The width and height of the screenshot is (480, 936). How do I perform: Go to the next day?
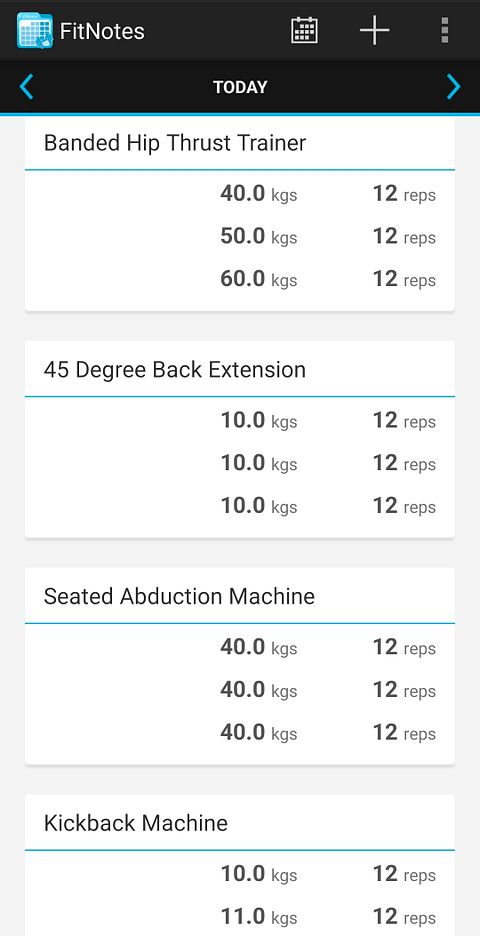point(454,87)
